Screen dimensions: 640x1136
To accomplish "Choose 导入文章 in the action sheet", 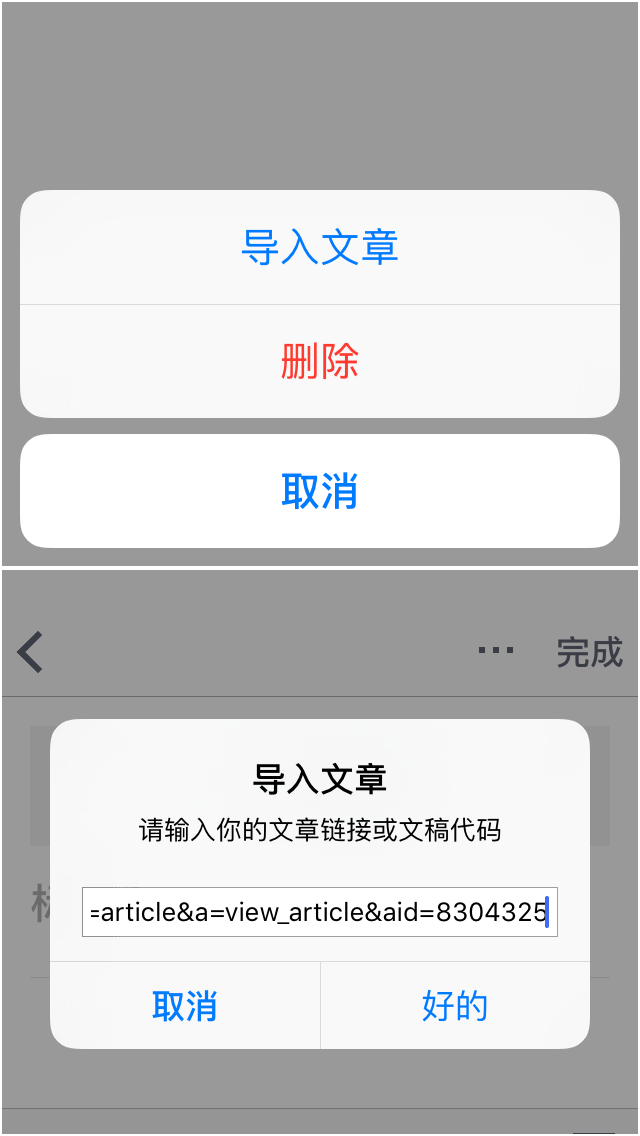I will [x=320, y=247].
